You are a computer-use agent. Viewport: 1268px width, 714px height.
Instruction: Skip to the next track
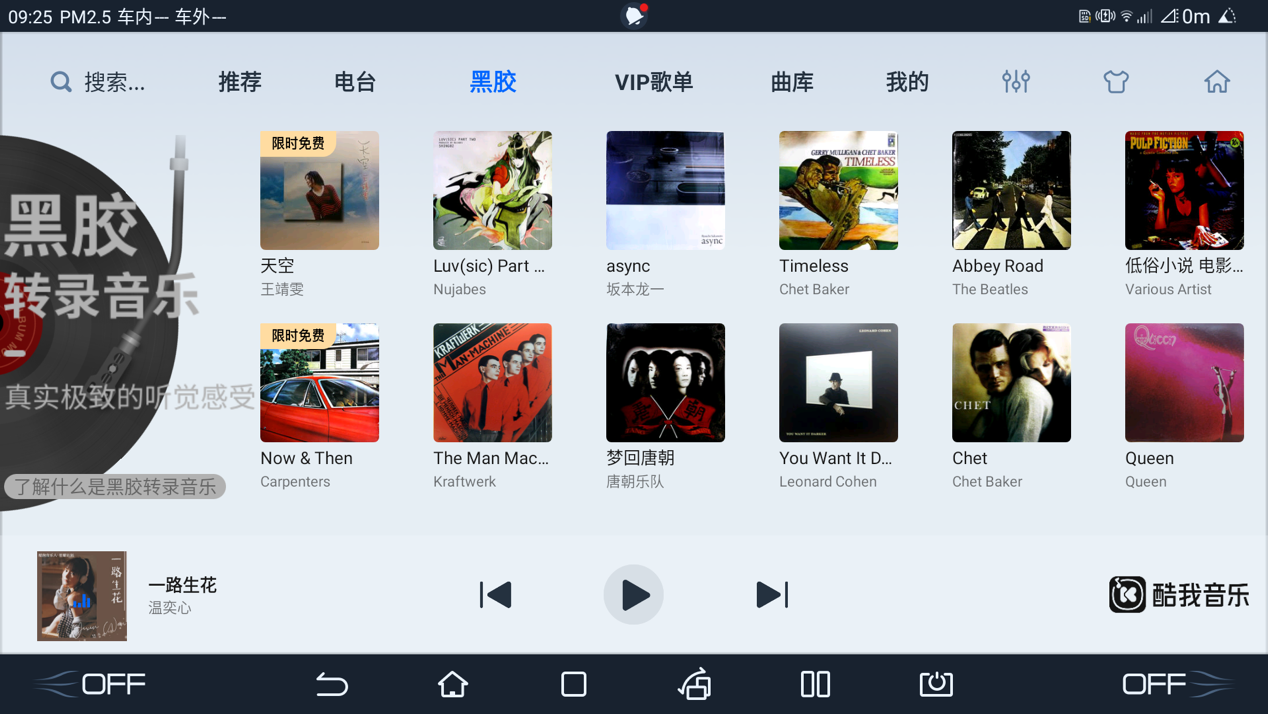coord(771,595)
